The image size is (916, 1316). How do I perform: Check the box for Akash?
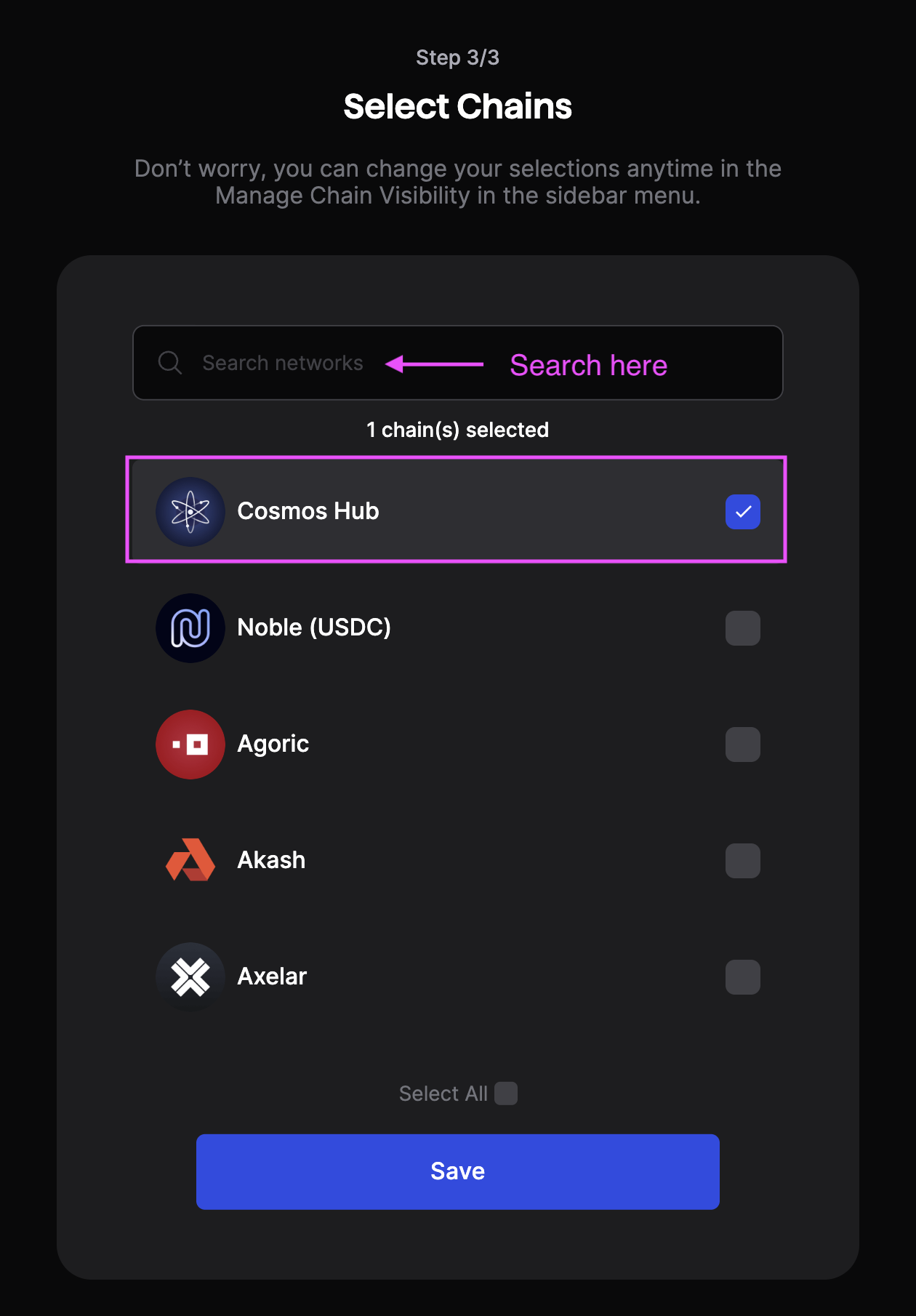coord(742,861)
